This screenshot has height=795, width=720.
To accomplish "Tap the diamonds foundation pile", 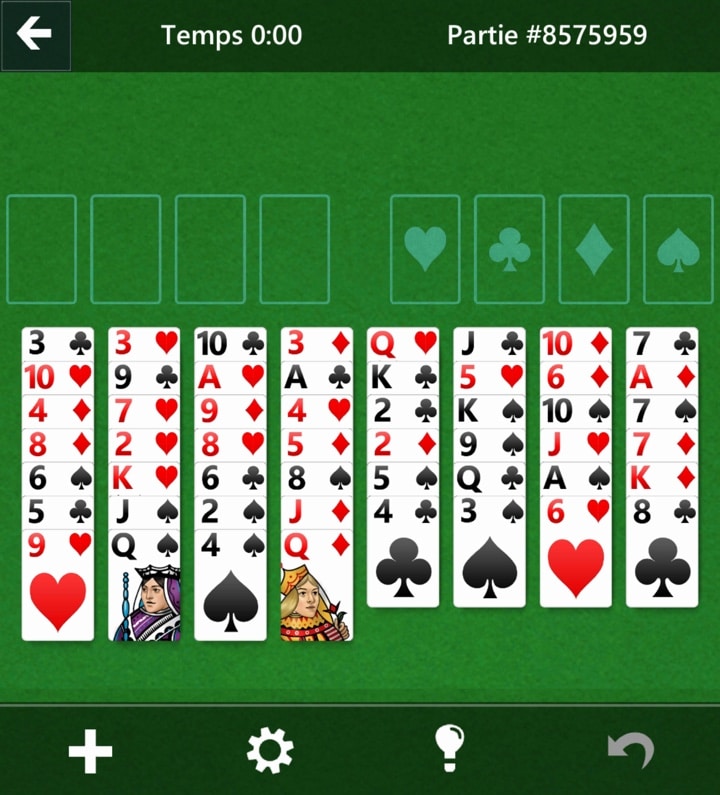I will pos(594,249).
